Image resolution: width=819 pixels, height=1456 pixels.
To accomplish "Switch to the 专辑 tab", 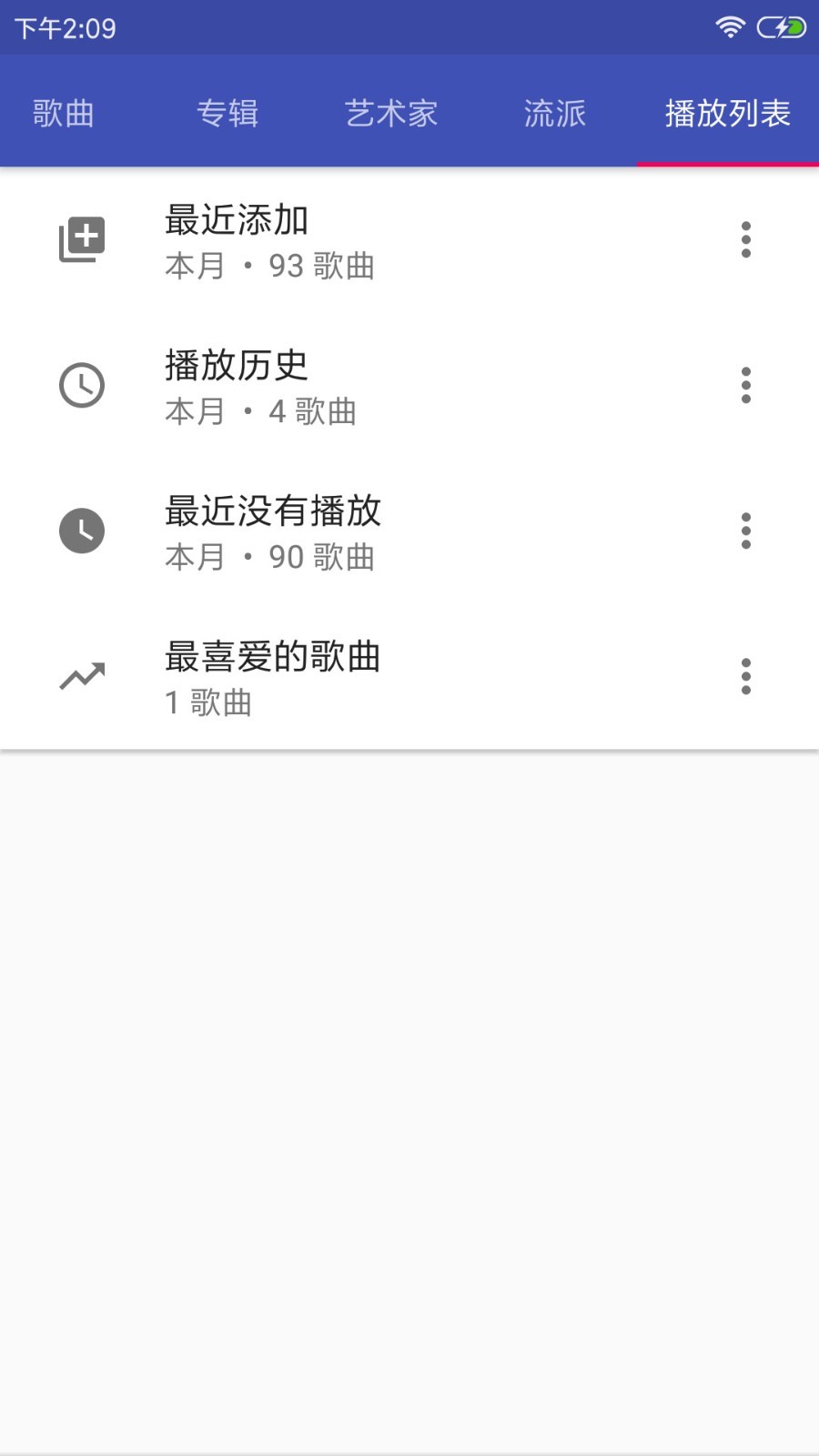I will (x=228, y=112).
